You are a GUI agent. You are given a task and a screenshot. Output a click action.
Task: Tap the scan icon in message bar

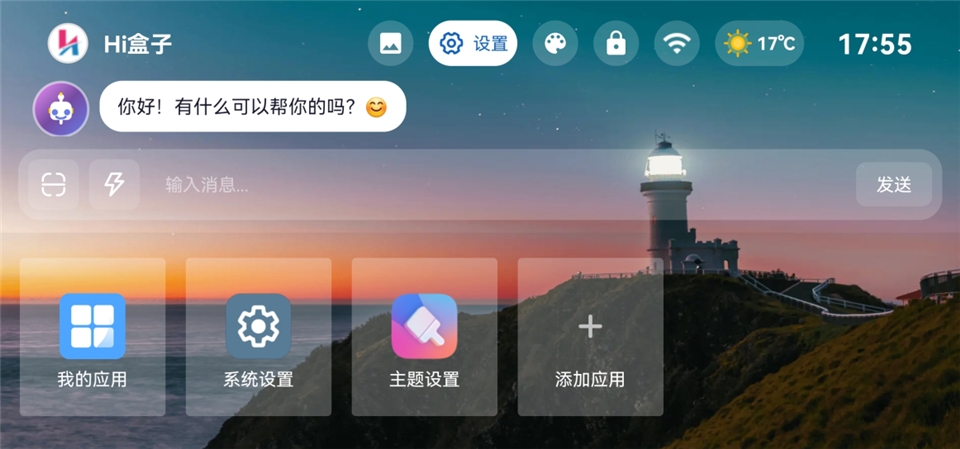(x=53, y=184)
